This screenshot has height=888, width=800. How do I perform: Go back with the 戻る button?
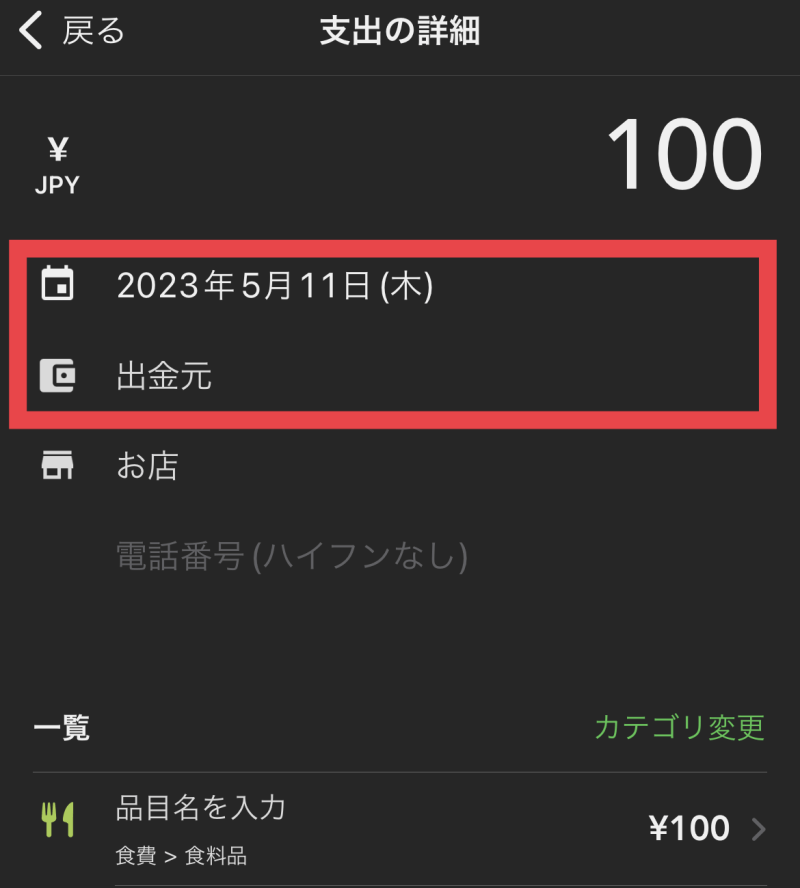click(72, 32)
